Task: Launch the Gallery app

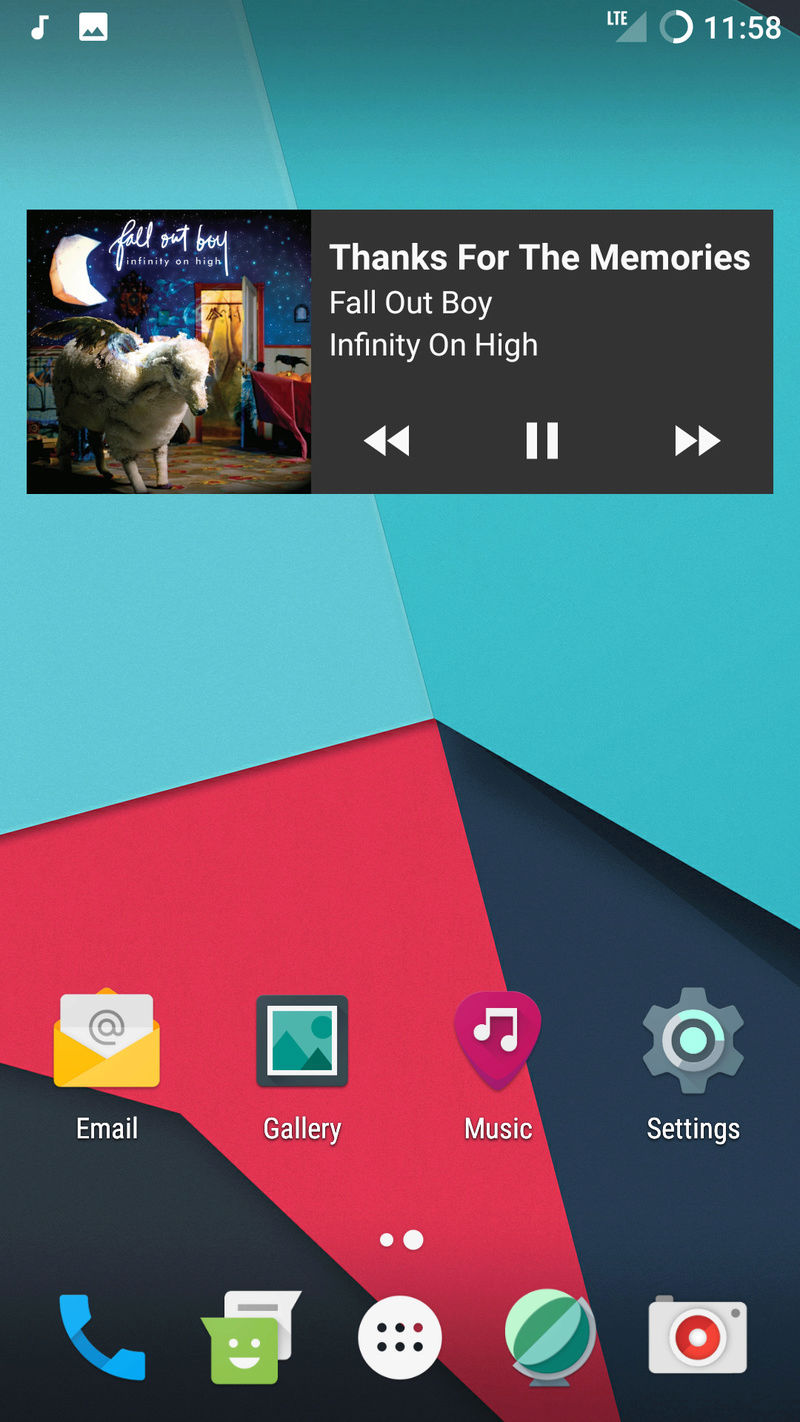Action: (302, 1066)
